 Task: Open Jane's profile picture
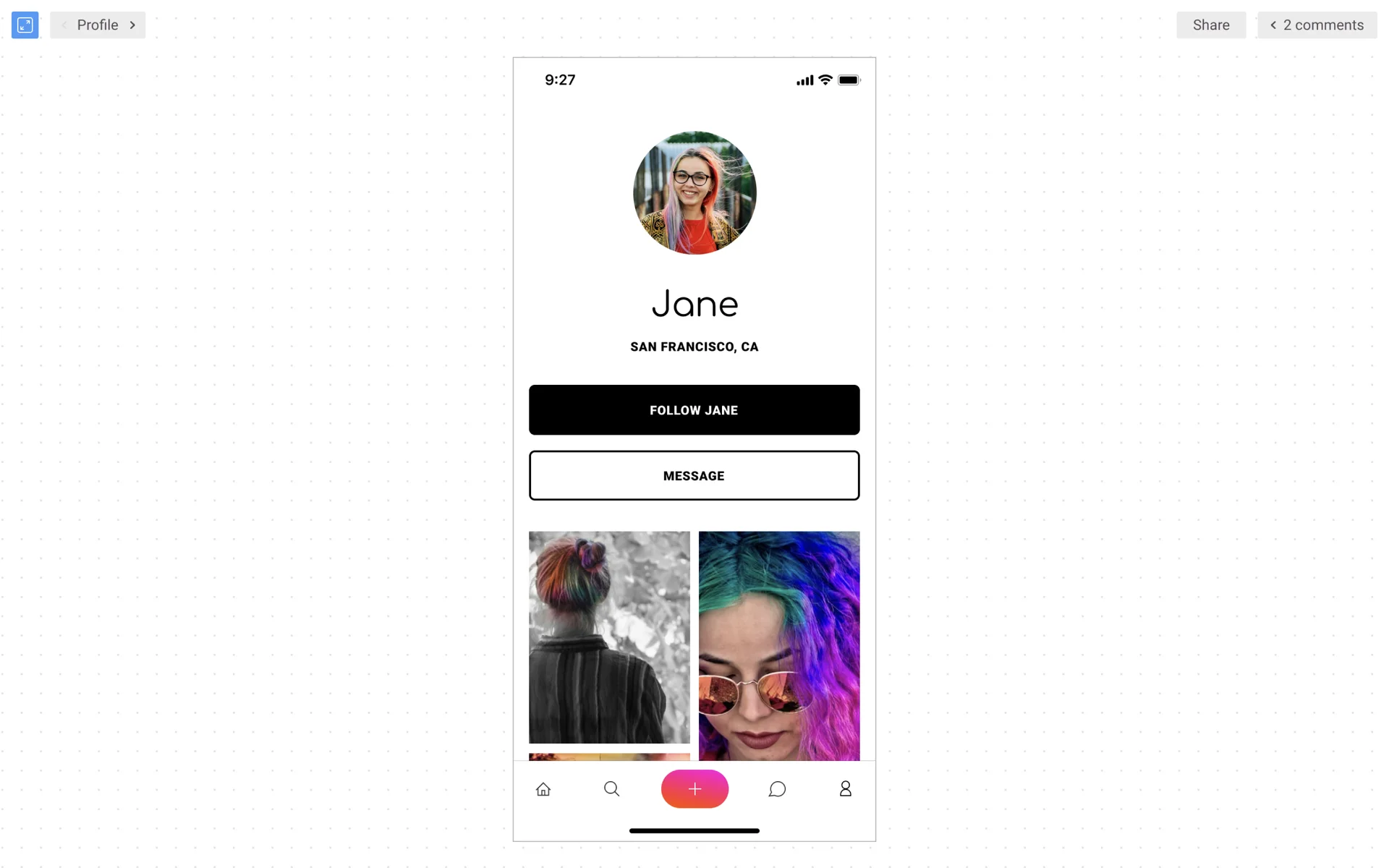click(x=694, y=192)
